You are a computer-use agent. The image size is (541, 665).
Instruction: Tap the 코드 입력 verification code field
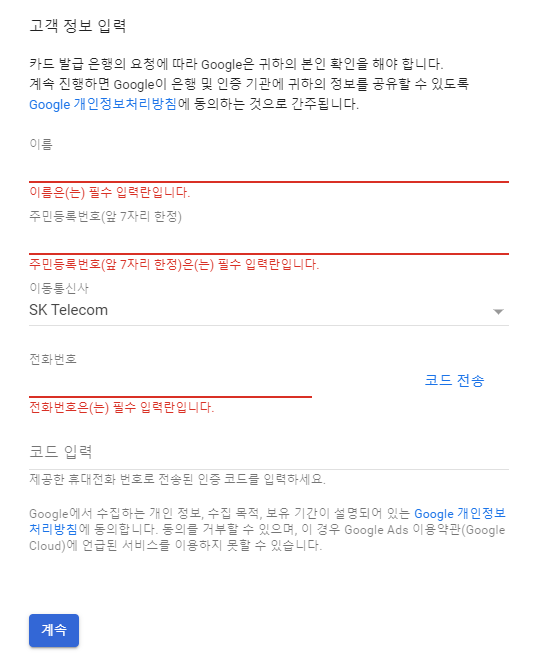coord(269,452)
